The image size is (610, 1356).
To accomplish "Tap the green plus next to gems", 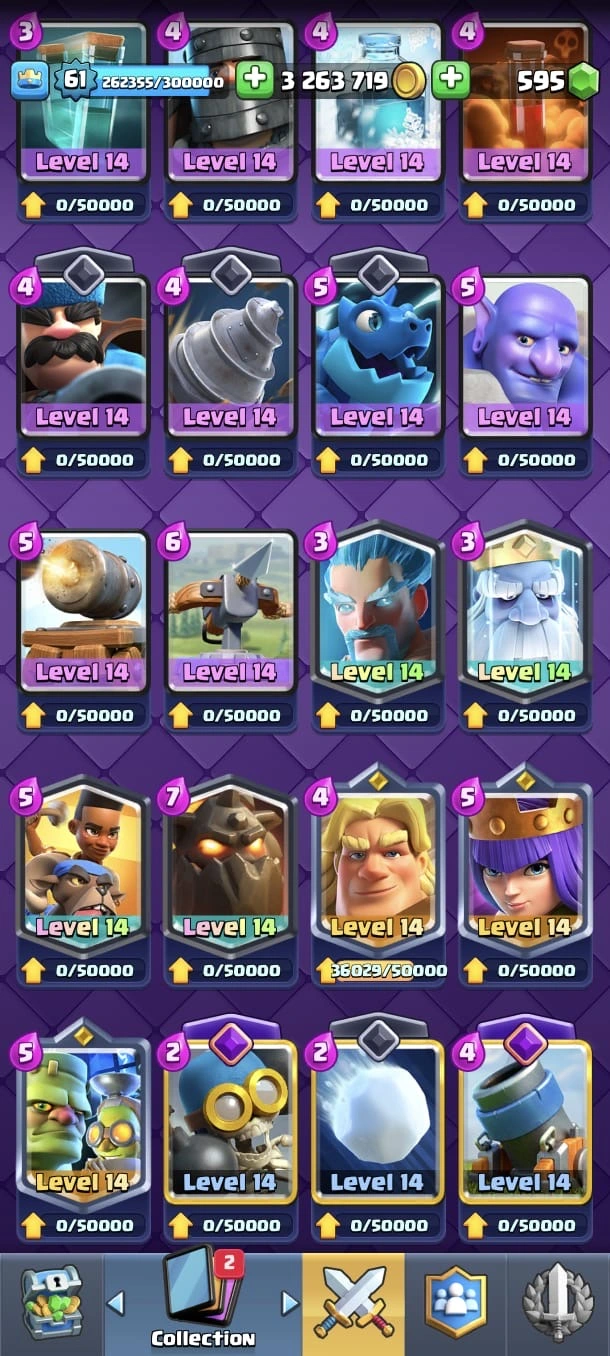I will click(x=452, y=80).
